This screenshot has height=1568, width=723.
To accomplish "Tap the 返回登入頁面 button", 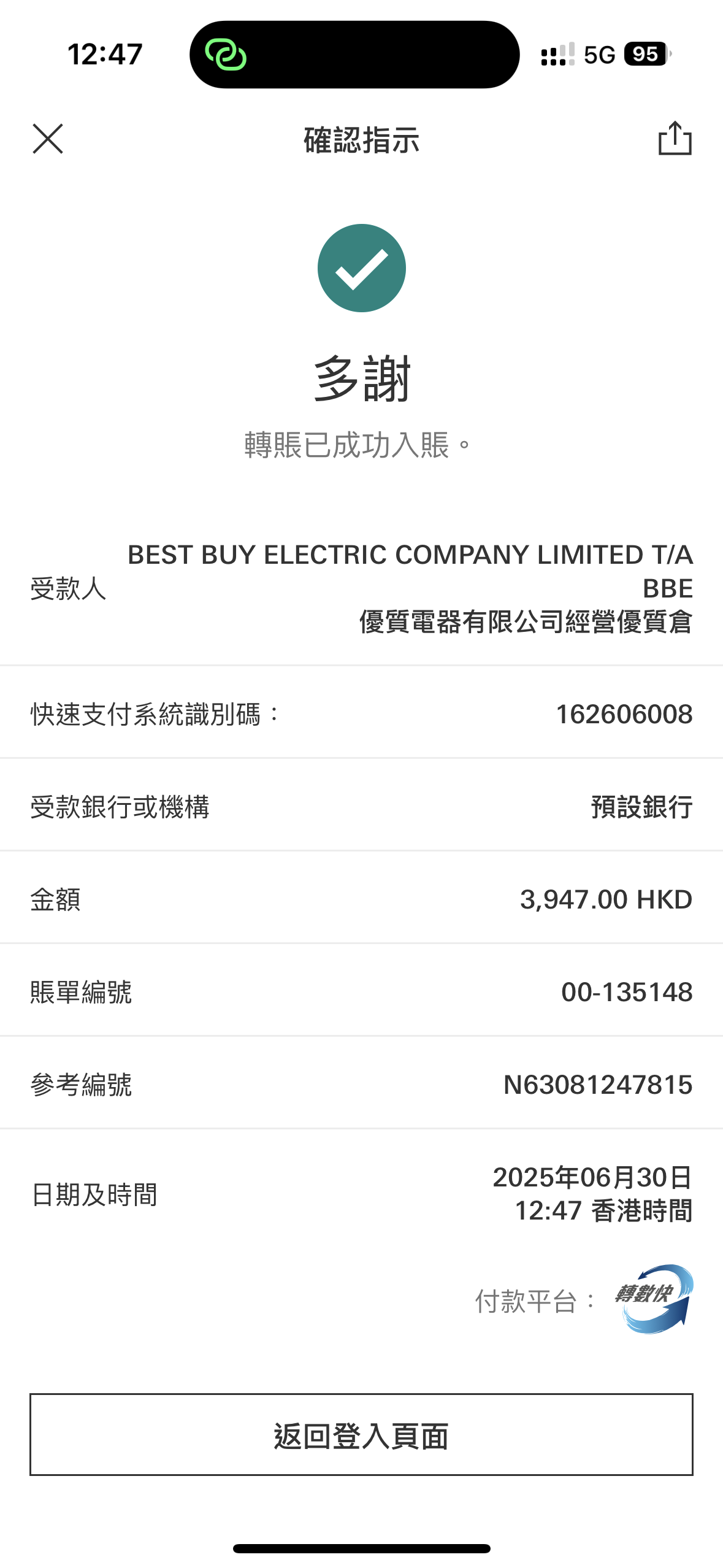I will (x=361, y=1434).
